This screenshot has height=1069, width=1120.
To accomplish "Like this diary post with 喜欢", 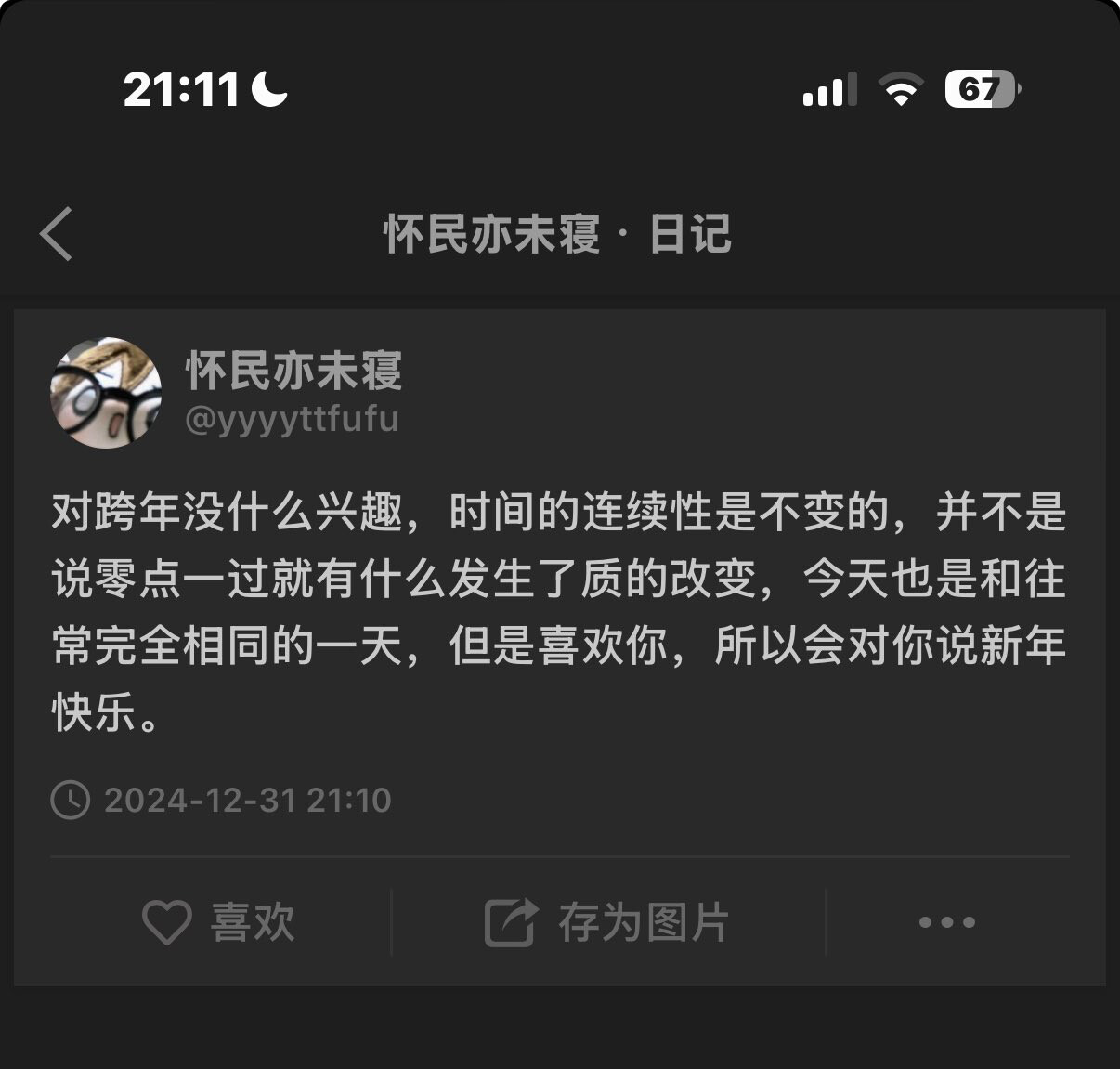I will pyautogui.click(x=219, y=922).
